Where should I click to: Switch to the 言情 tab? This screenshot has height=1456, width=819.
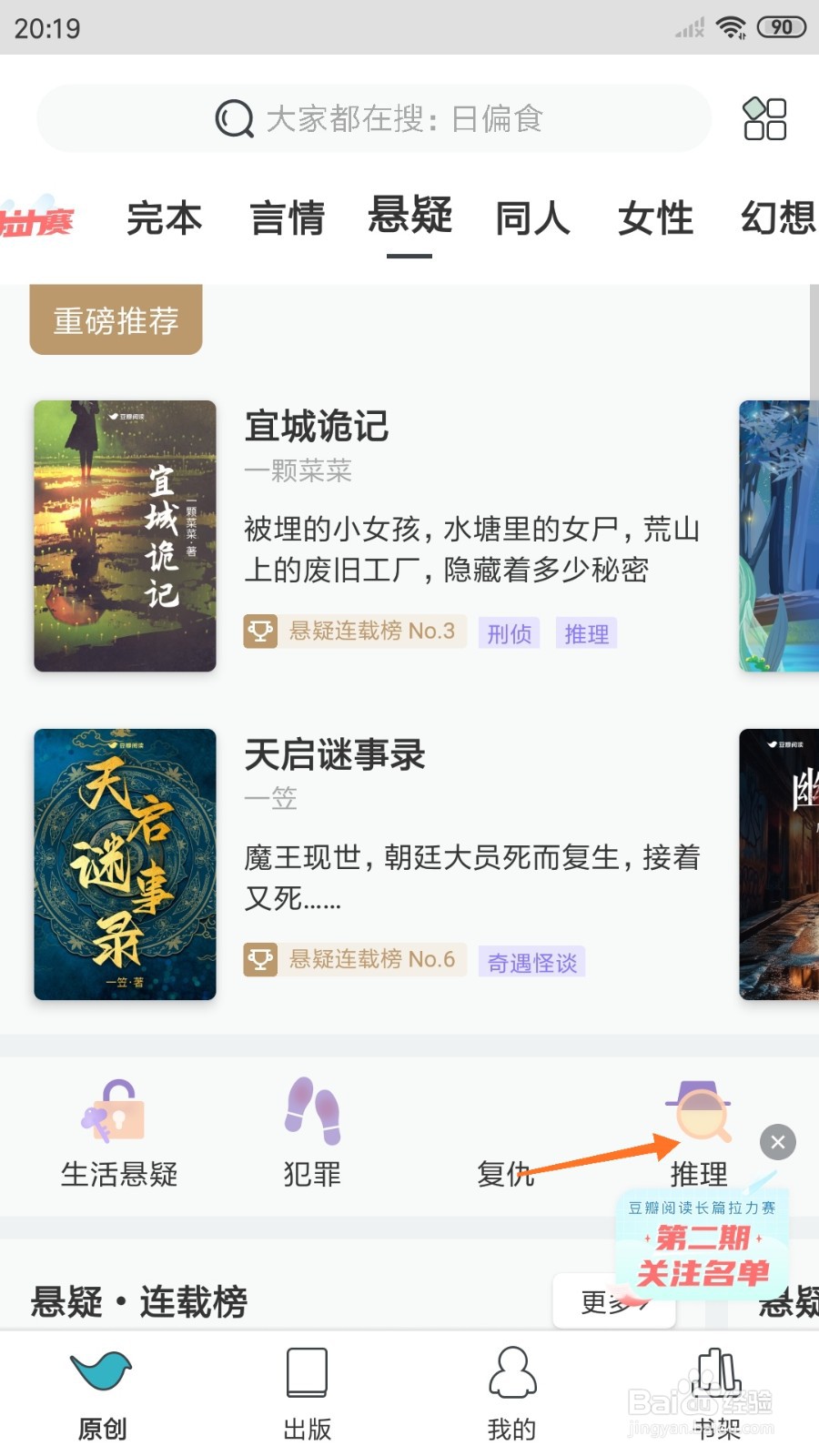point(288,218)
